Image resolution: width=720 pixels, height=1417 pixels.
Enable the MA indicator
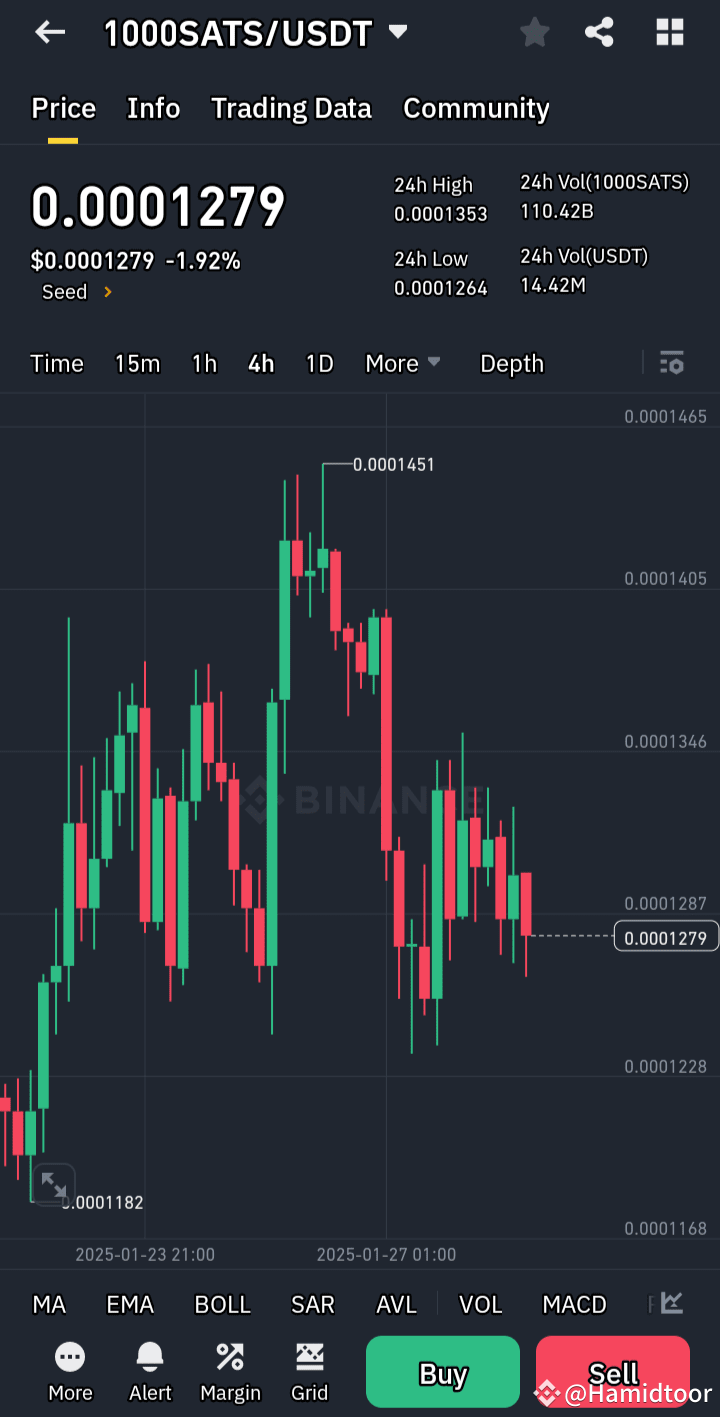pyautogui.click(x=49, y=1304)
